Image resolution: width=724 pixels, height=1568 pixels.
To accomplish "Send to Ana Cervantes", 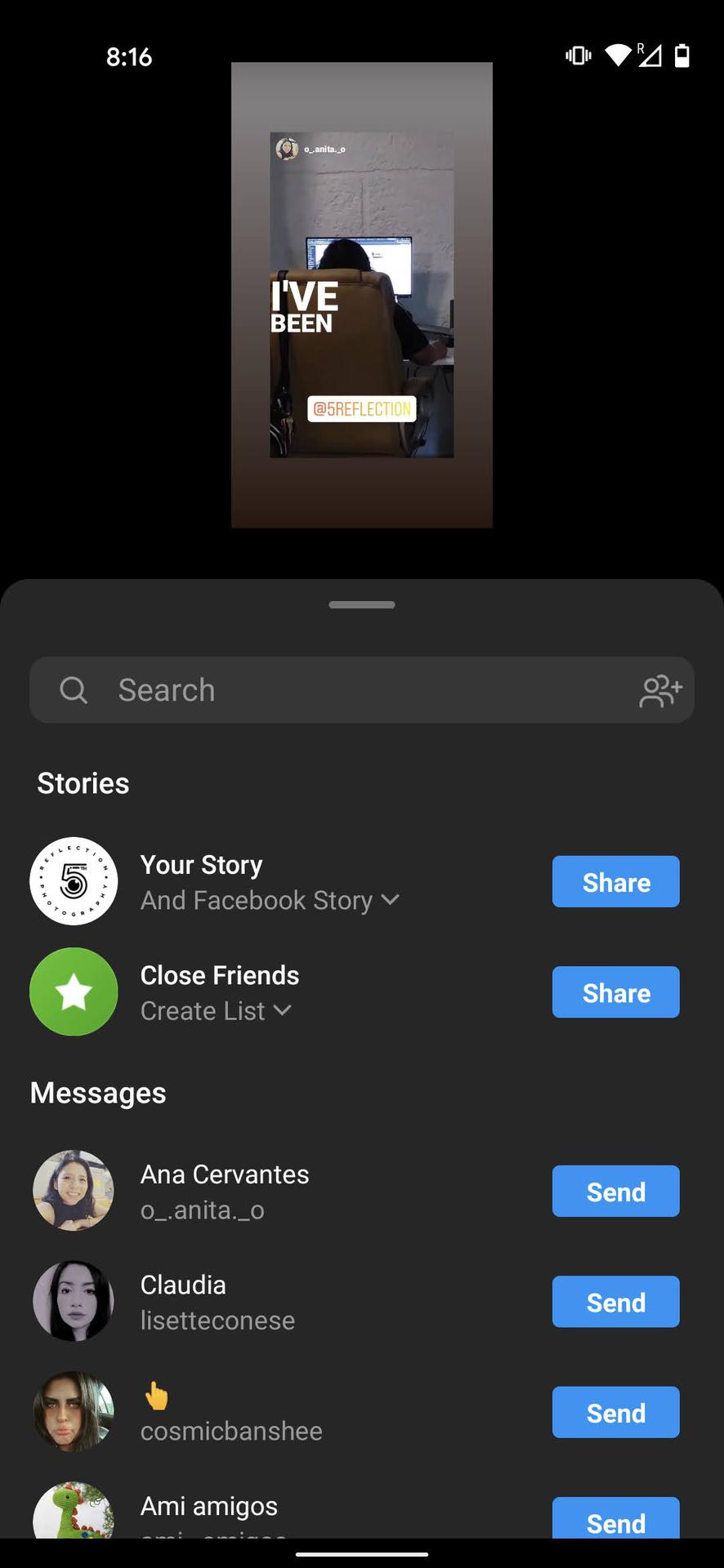I will pyautogui.click(x=615, y=1192).
